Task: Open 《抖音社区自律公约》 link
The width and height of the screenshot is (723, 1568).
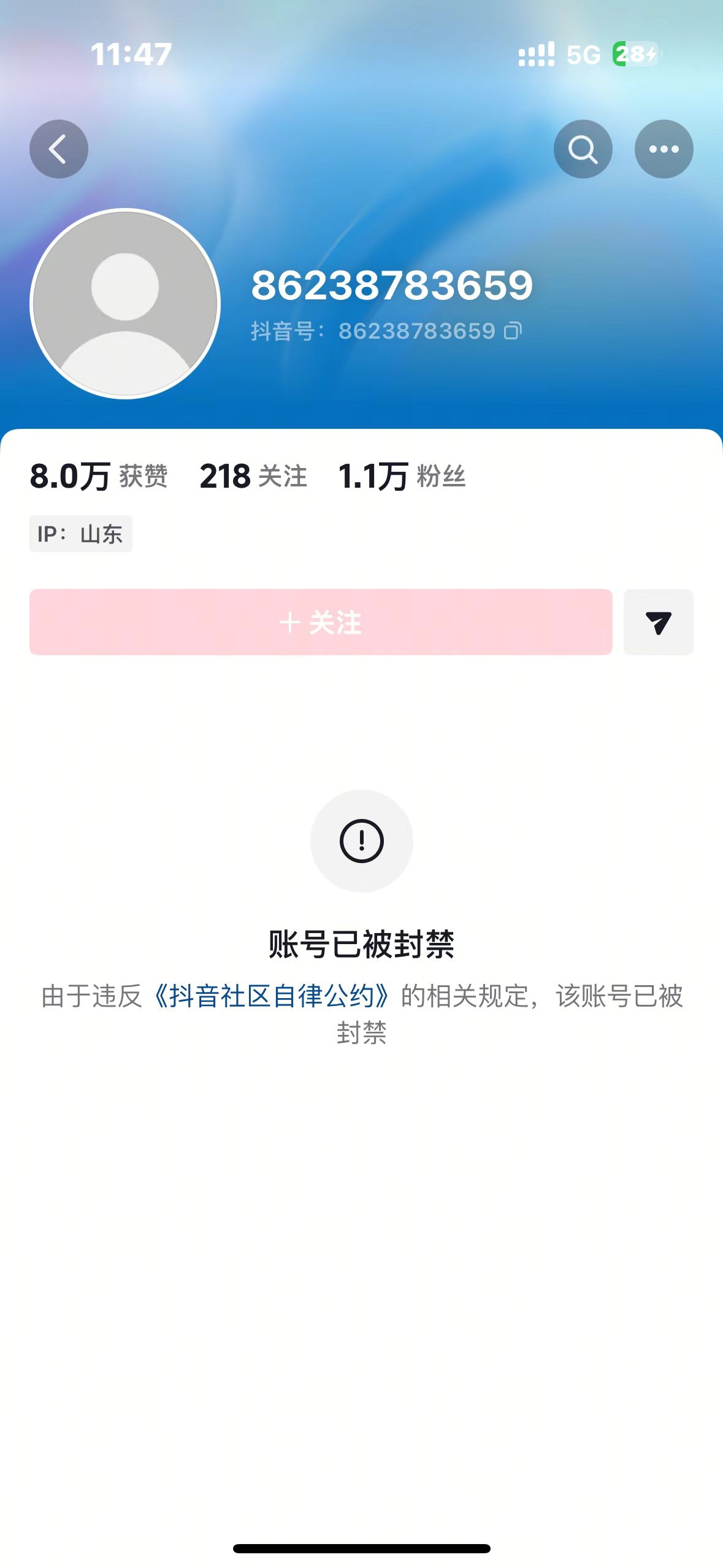Action: [272, 996]
